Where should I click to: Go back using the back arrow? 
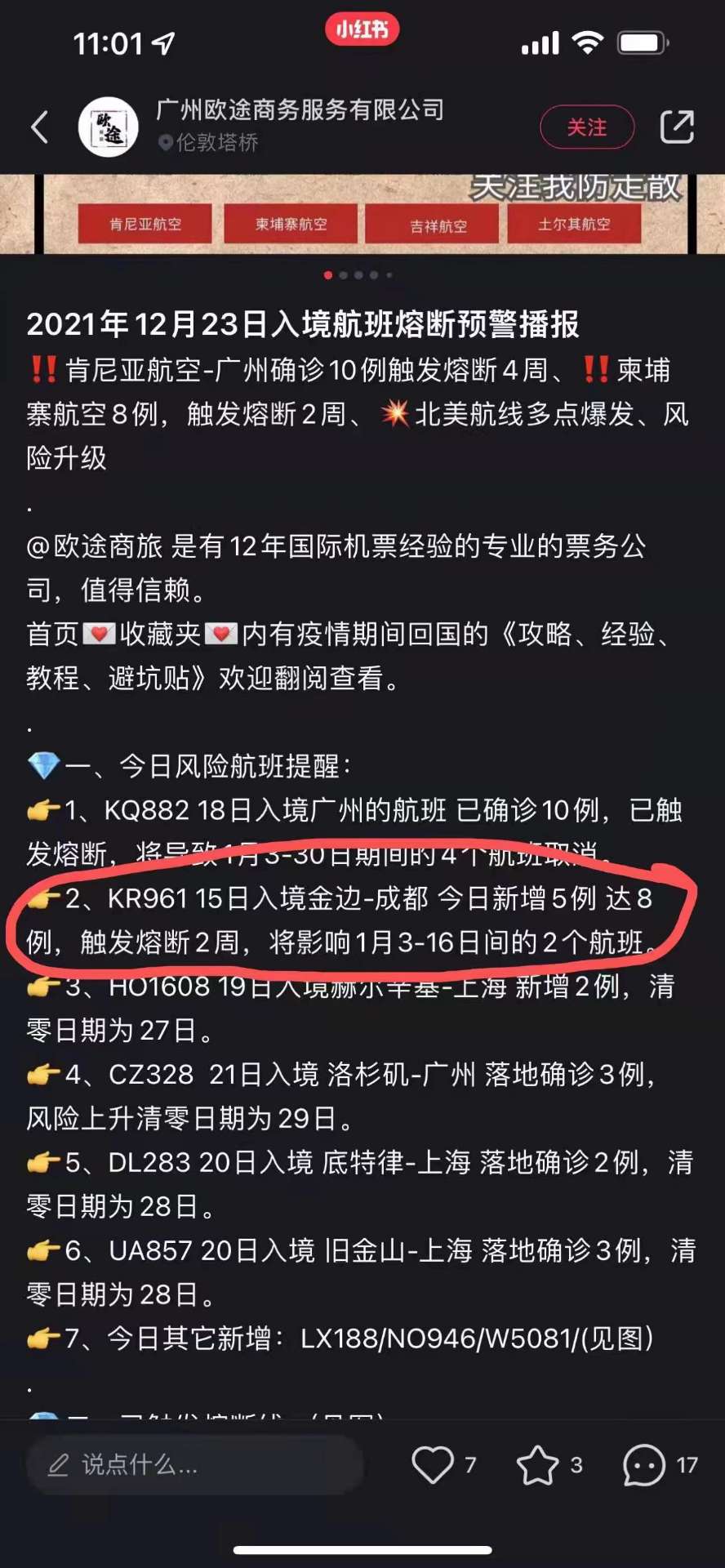pos(40,127)
